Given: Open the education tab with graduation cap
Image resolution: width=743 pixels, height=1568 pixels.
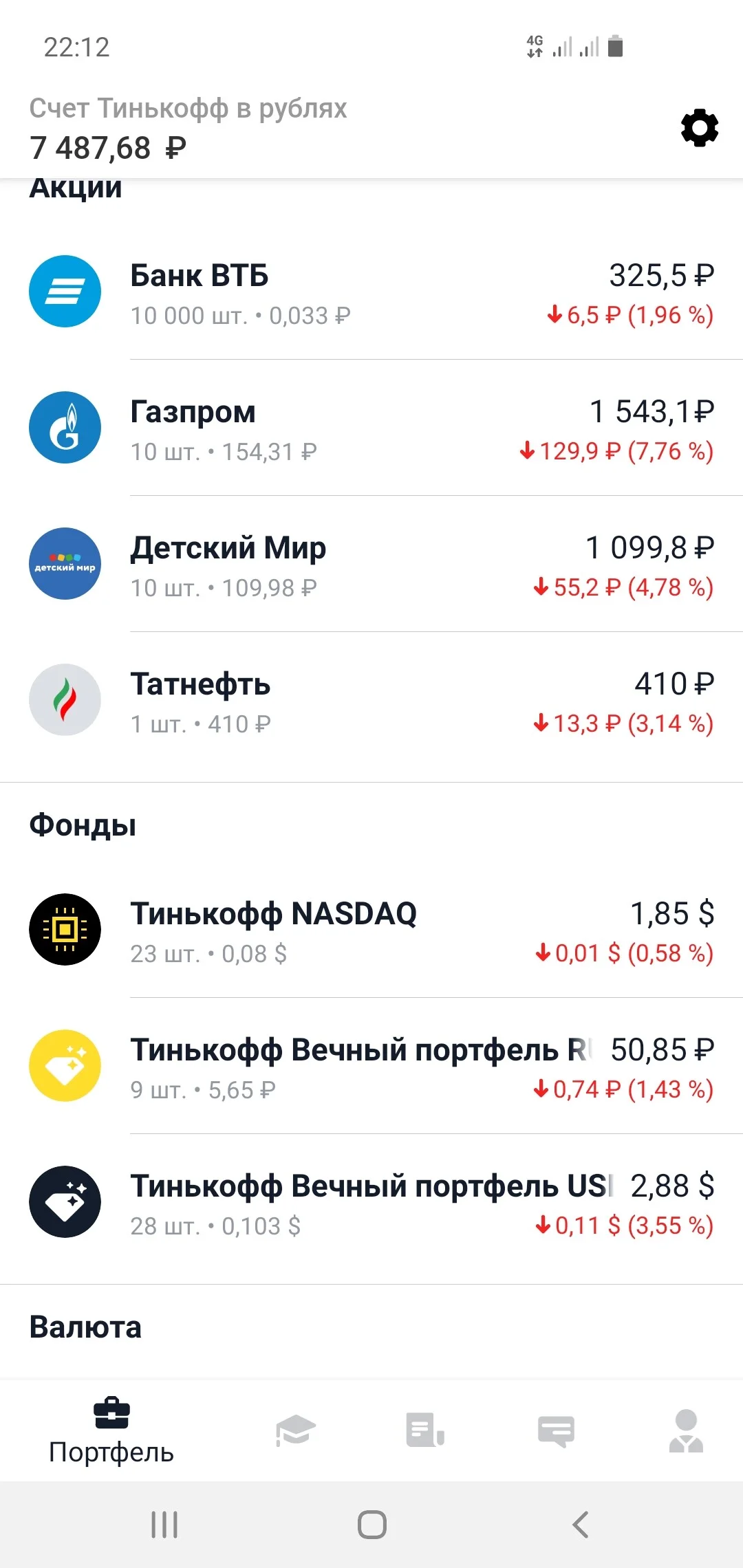Looking at the screenshot, I should pos(295,1430).
